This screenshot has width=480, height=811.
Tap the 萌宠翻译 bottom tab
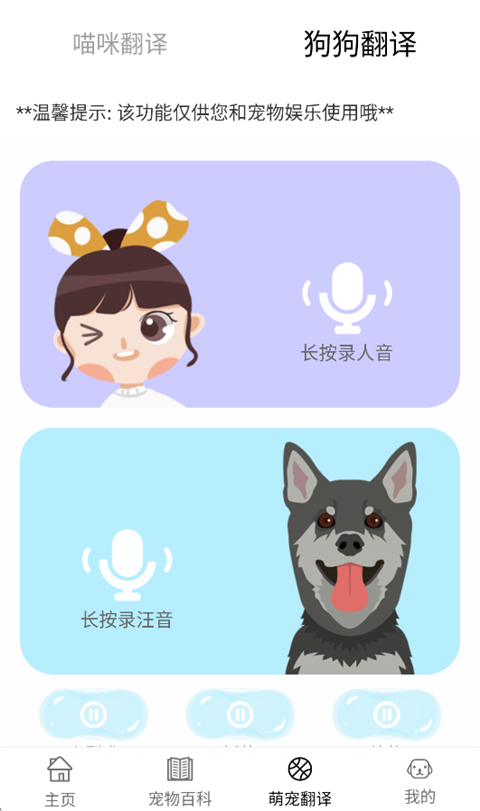300,781
